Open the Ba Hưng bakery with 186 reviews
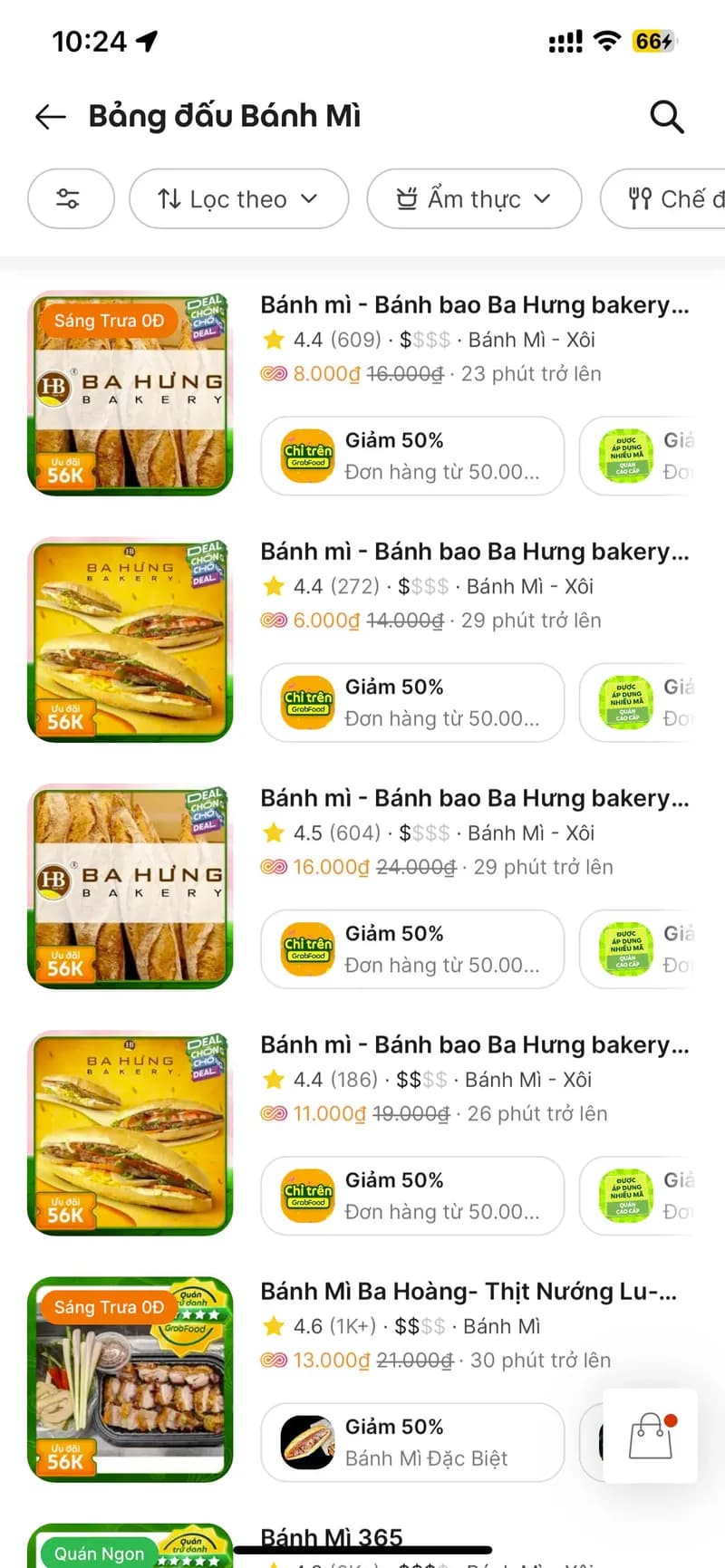Screen dimensions: 725x1568 pyautogui.click(x=474, y=1044)
